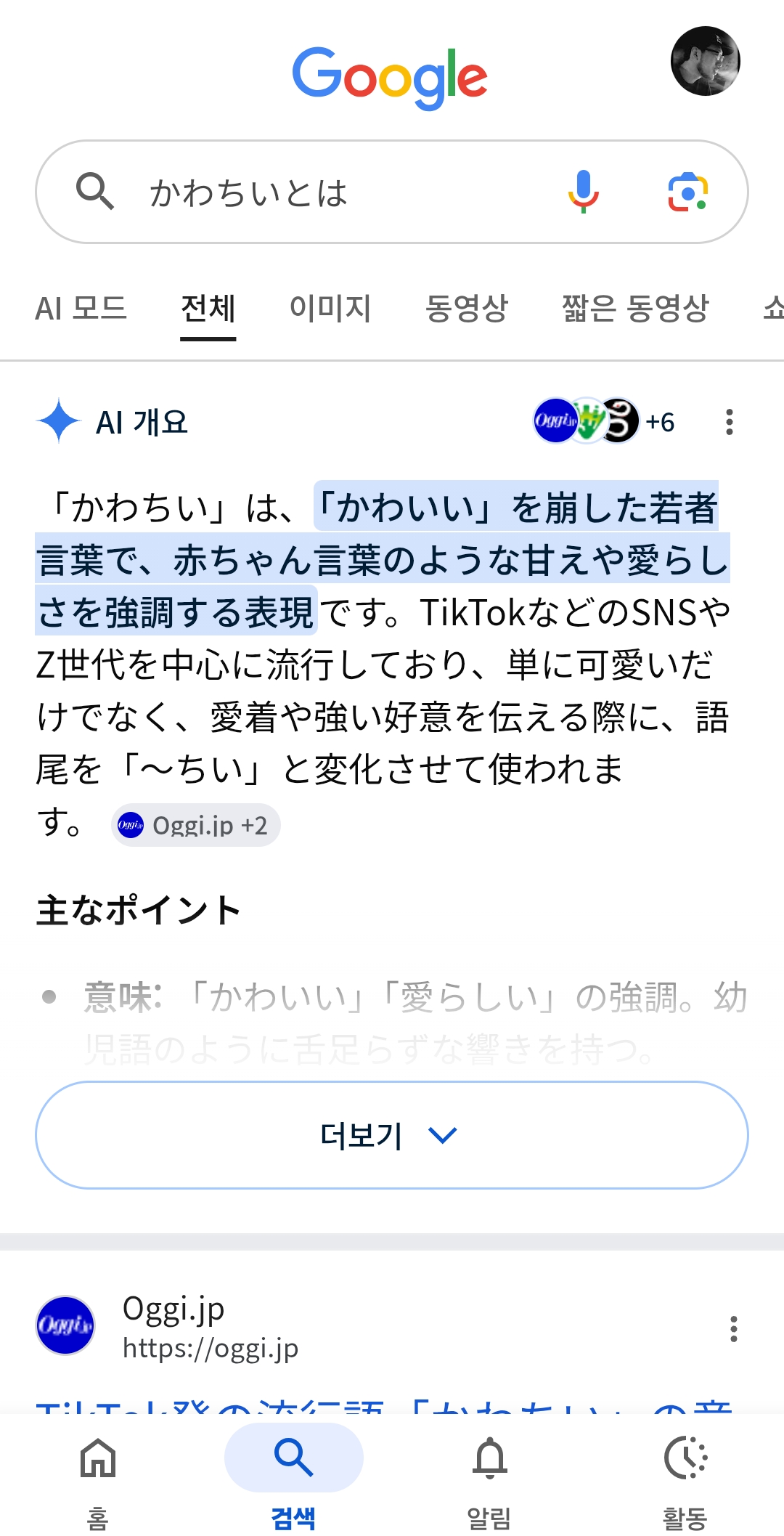
Task: Open options for the Oggi.jp result
Action: [x=734, y=1328]
